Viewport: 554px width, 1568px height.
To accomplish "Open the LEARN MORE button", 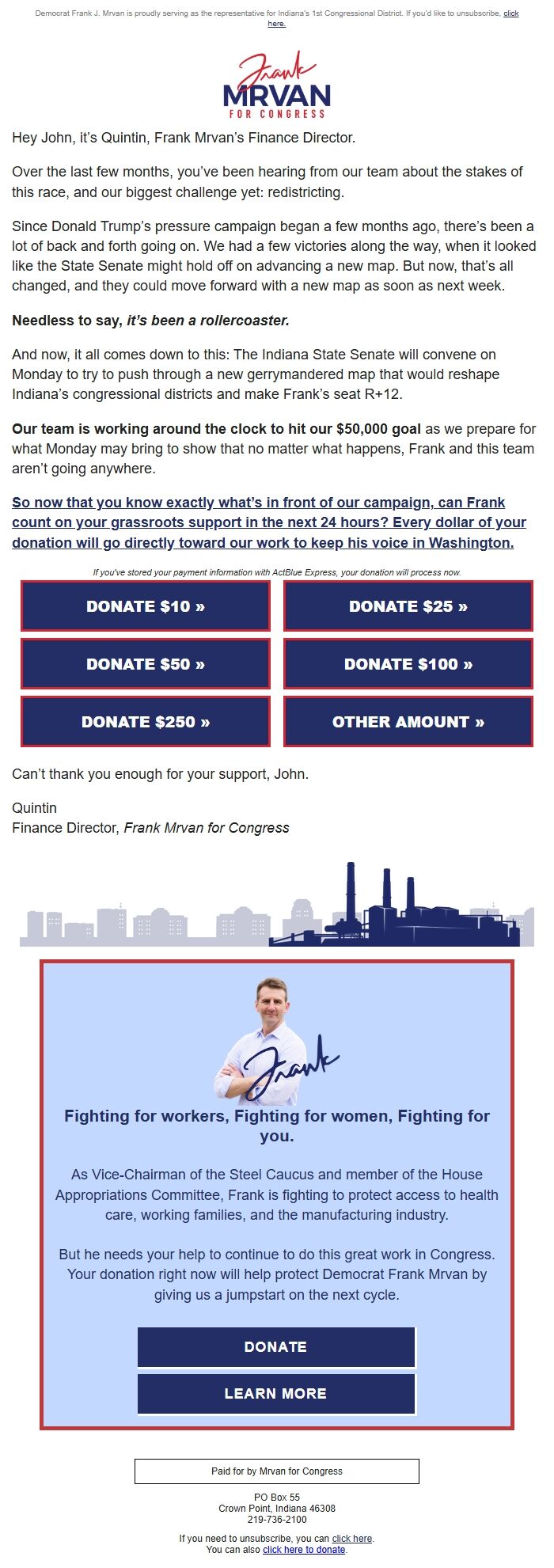I will [276, 1393].
